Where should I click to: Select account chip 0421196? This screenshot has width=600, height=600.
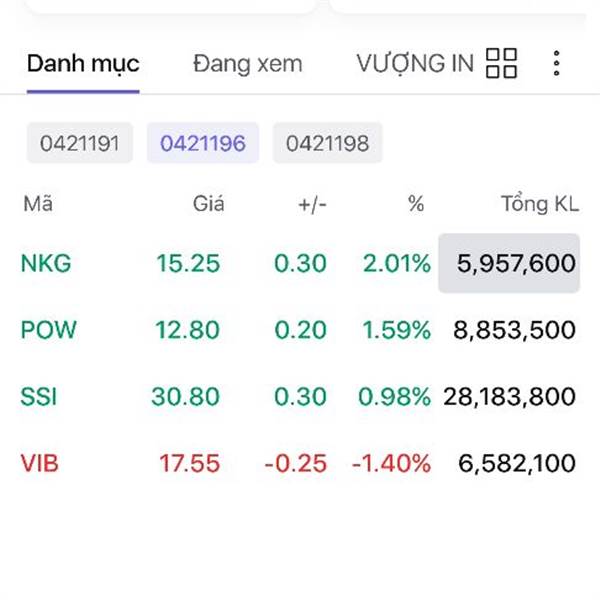pos(203,143)
